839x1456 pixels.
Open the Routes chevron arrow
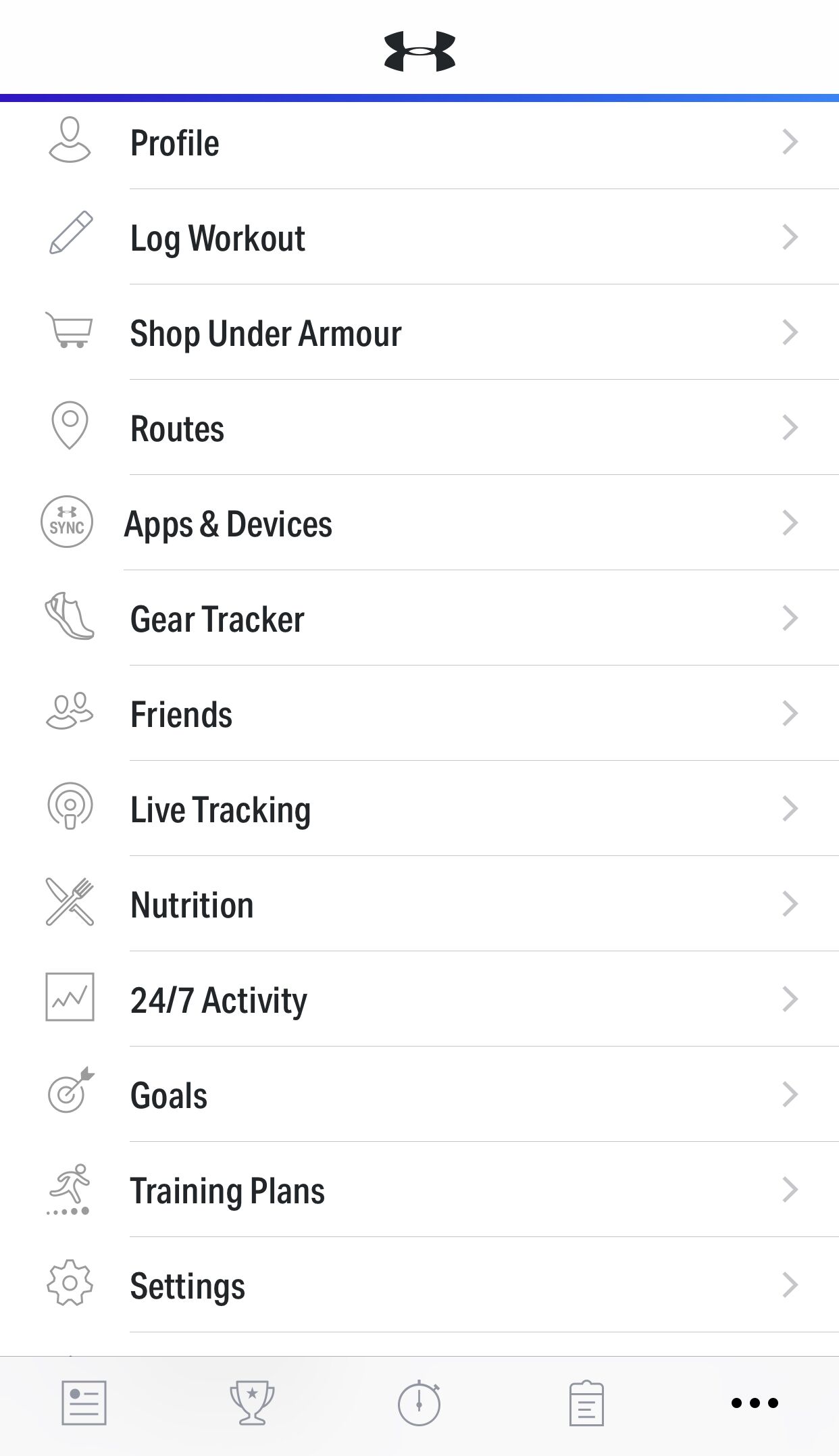(x=790, y=427)
